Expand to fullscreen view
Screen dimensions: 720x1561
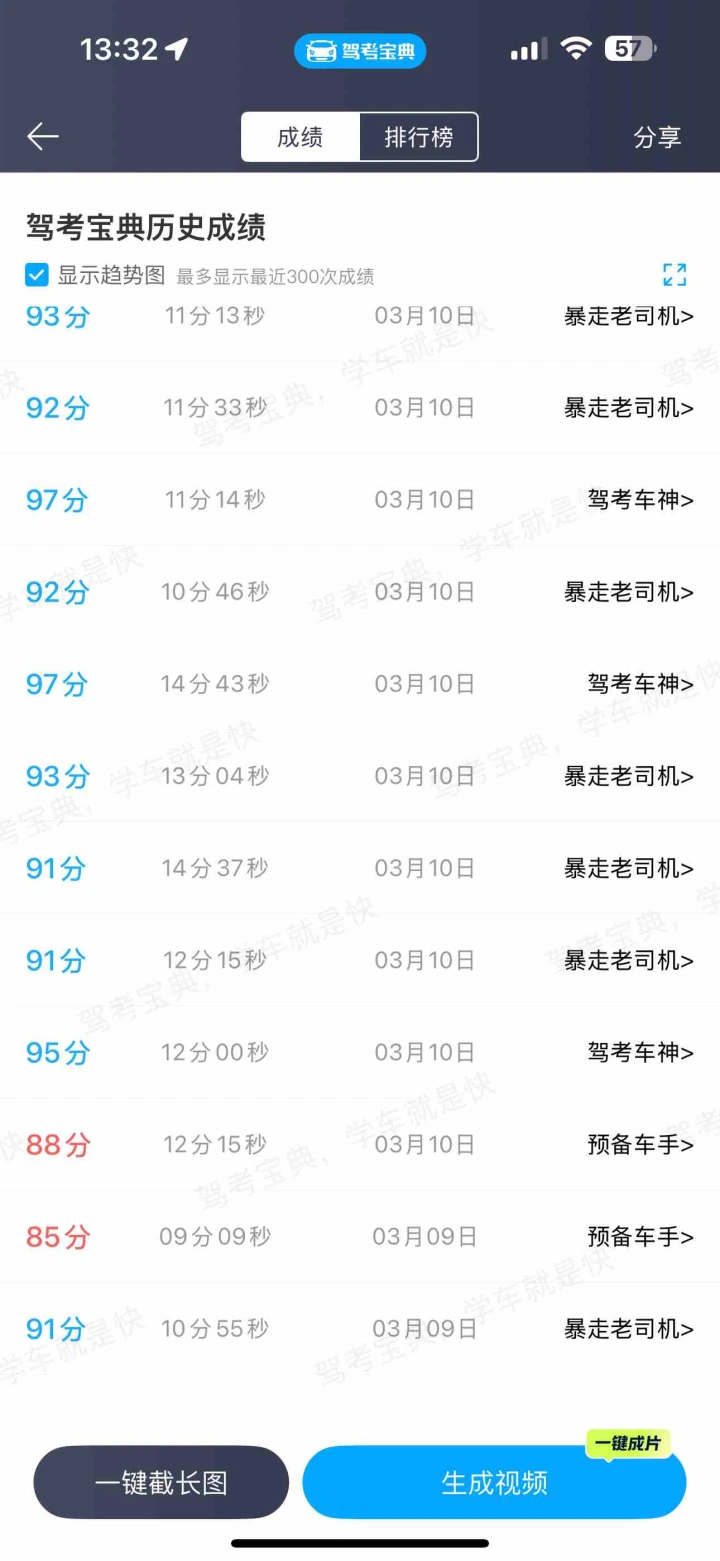pyautogui.click(x=675, y=275)
